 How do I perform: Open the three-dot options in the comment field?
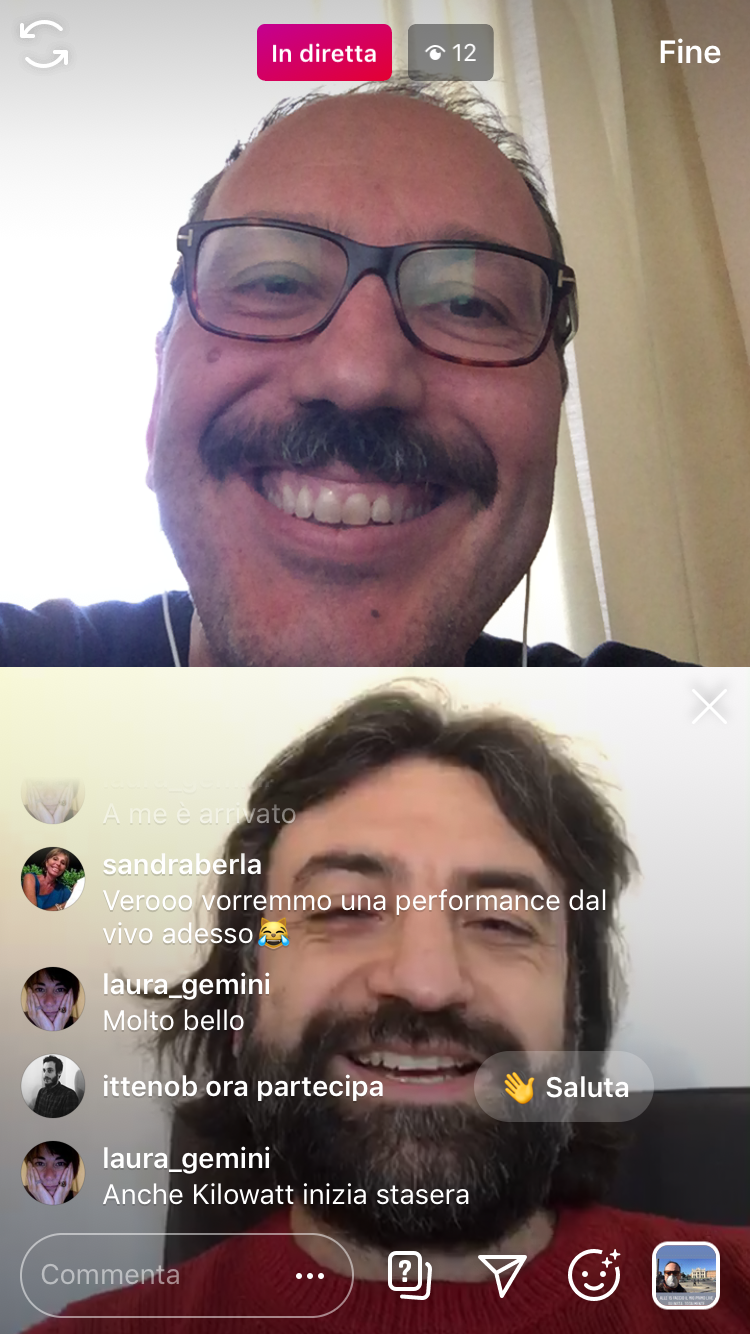click(x=310, y=1276)
